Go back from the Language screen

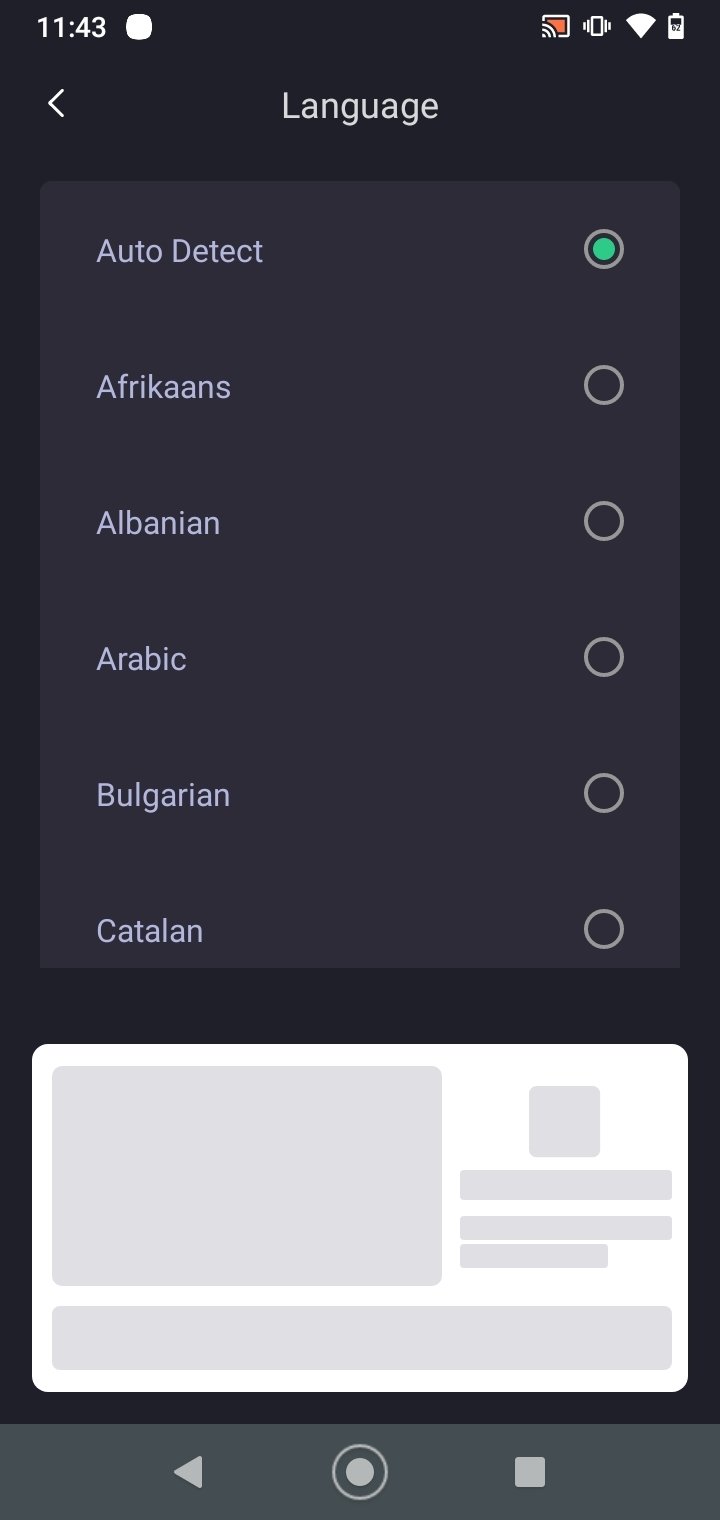click(56, 104)
